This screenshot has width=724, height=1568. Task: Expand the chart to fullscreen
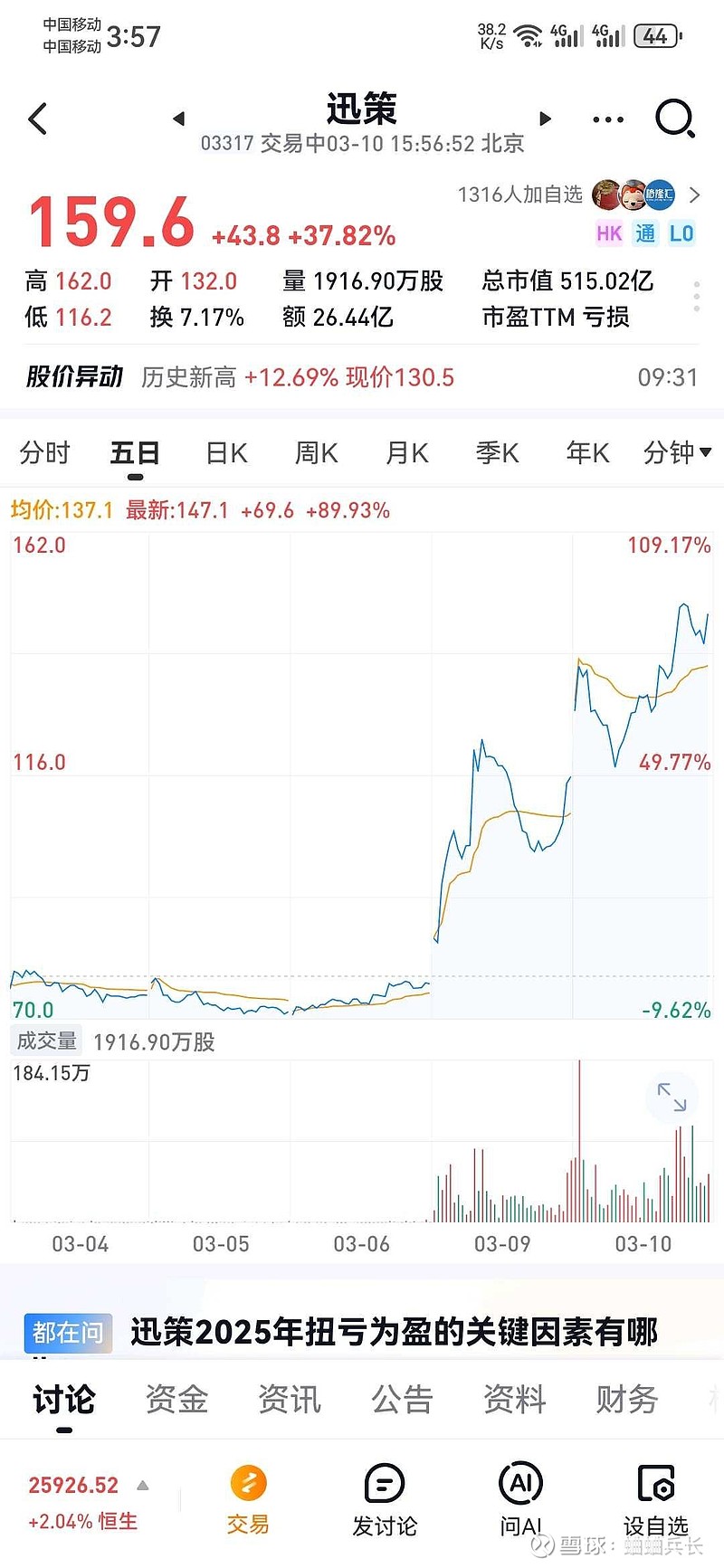click(x=673, y=1098)
